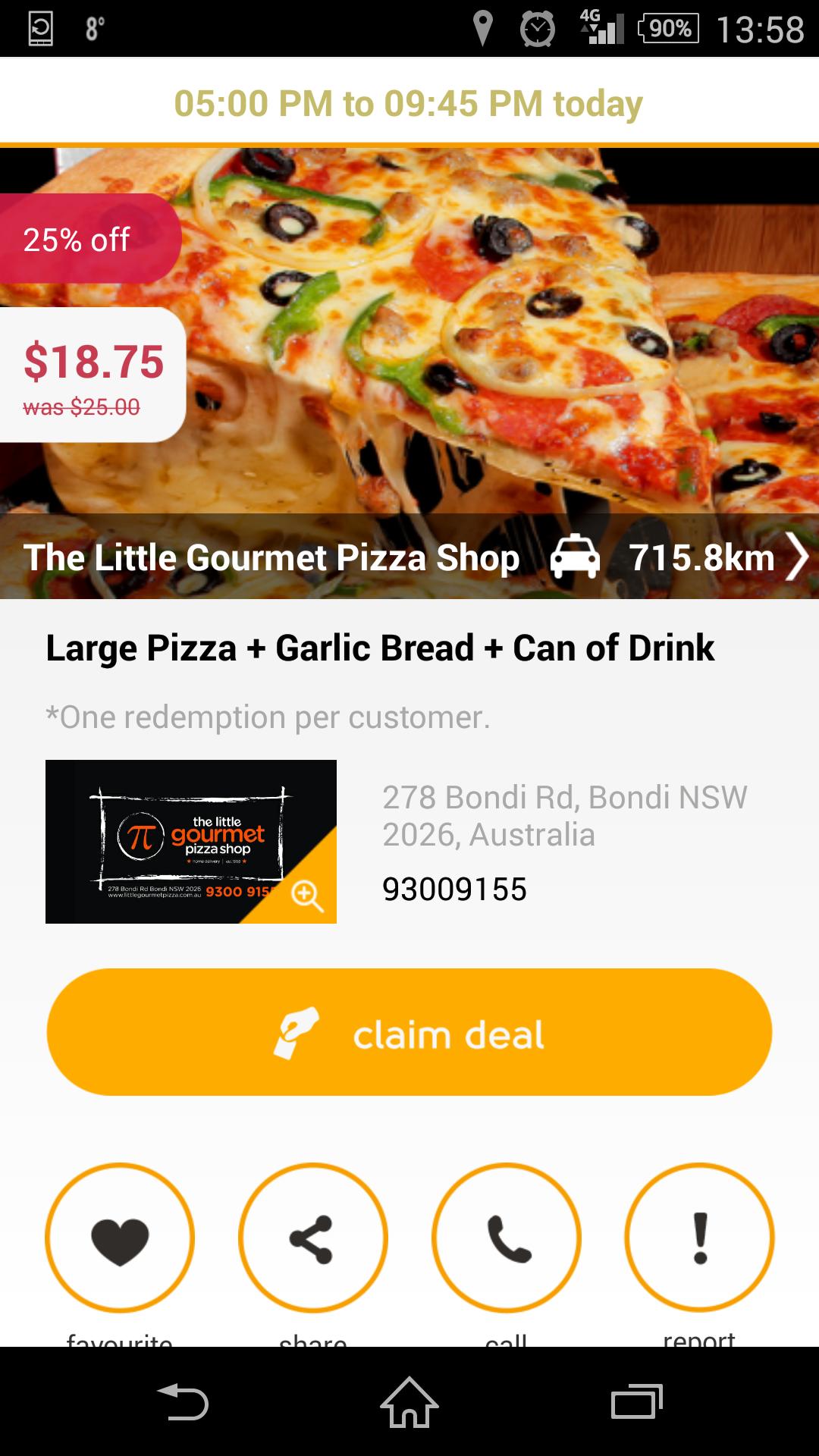Screen dimensions: 819x1456
Task: Open directions via the 715.8km chevron
Action: [x=796, y=557]
